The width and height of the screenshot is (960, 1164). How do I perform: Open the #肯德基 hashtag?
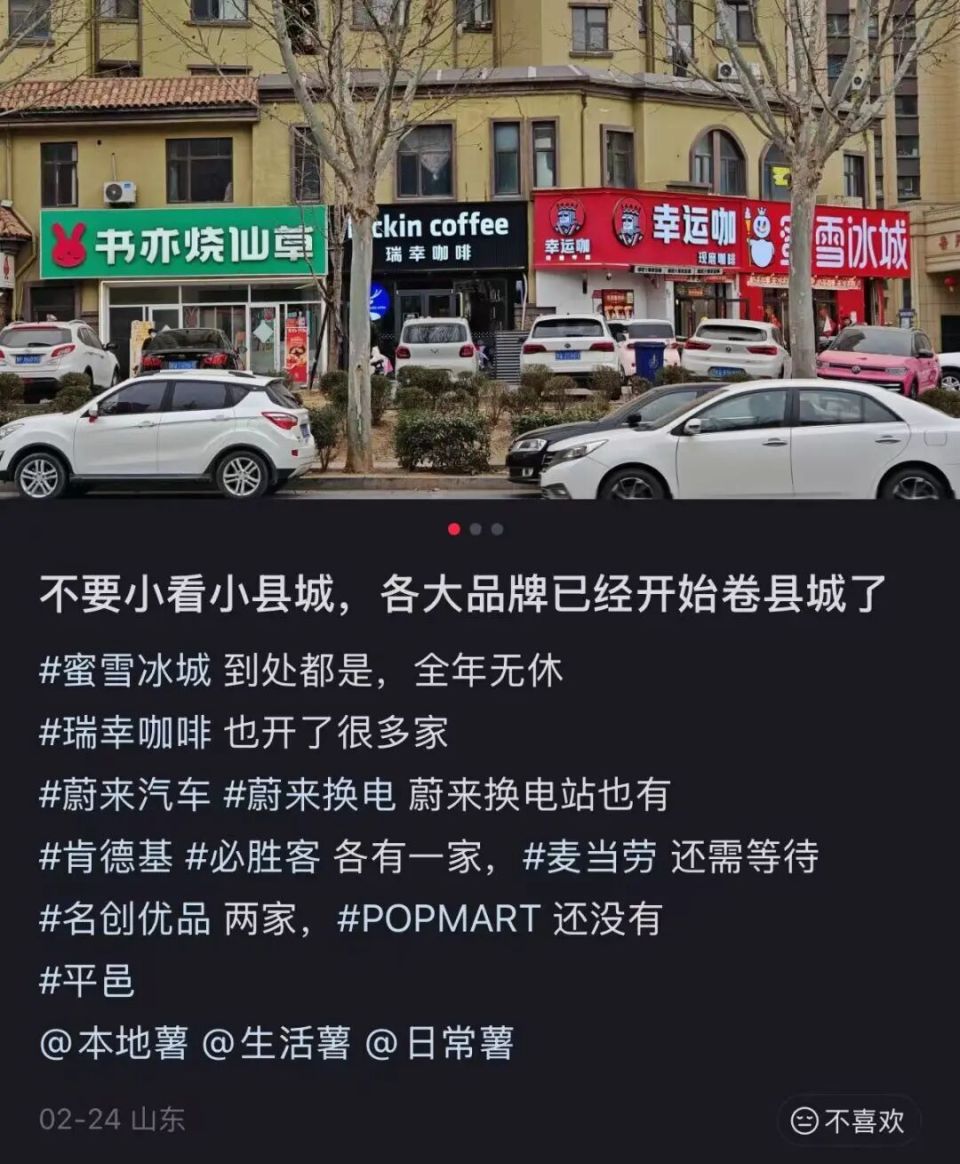pyautogui.click(x=106, y=856)
